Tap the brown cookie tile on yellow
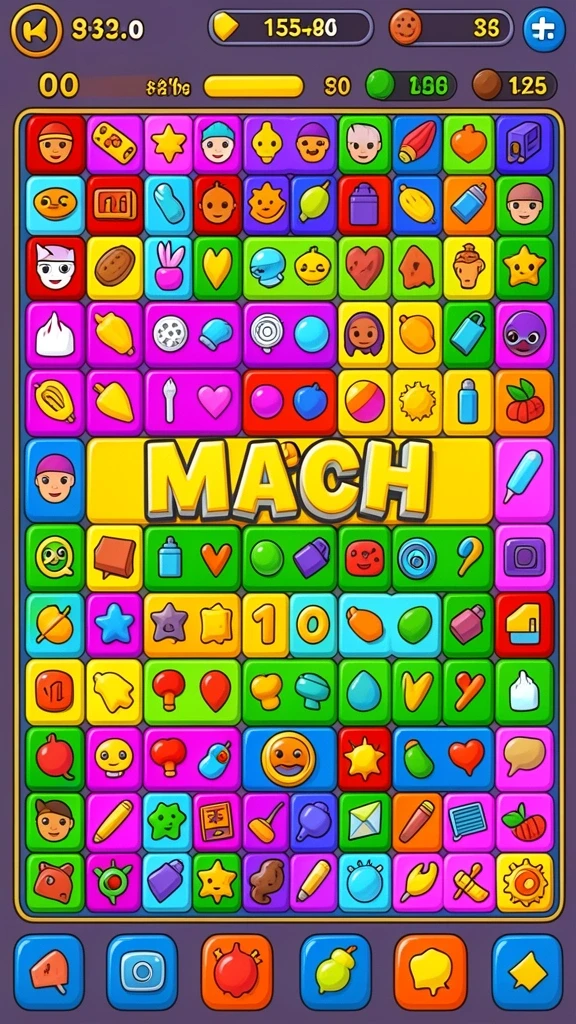Screen dimensions: 576x1024 click(x=114, y=267)
